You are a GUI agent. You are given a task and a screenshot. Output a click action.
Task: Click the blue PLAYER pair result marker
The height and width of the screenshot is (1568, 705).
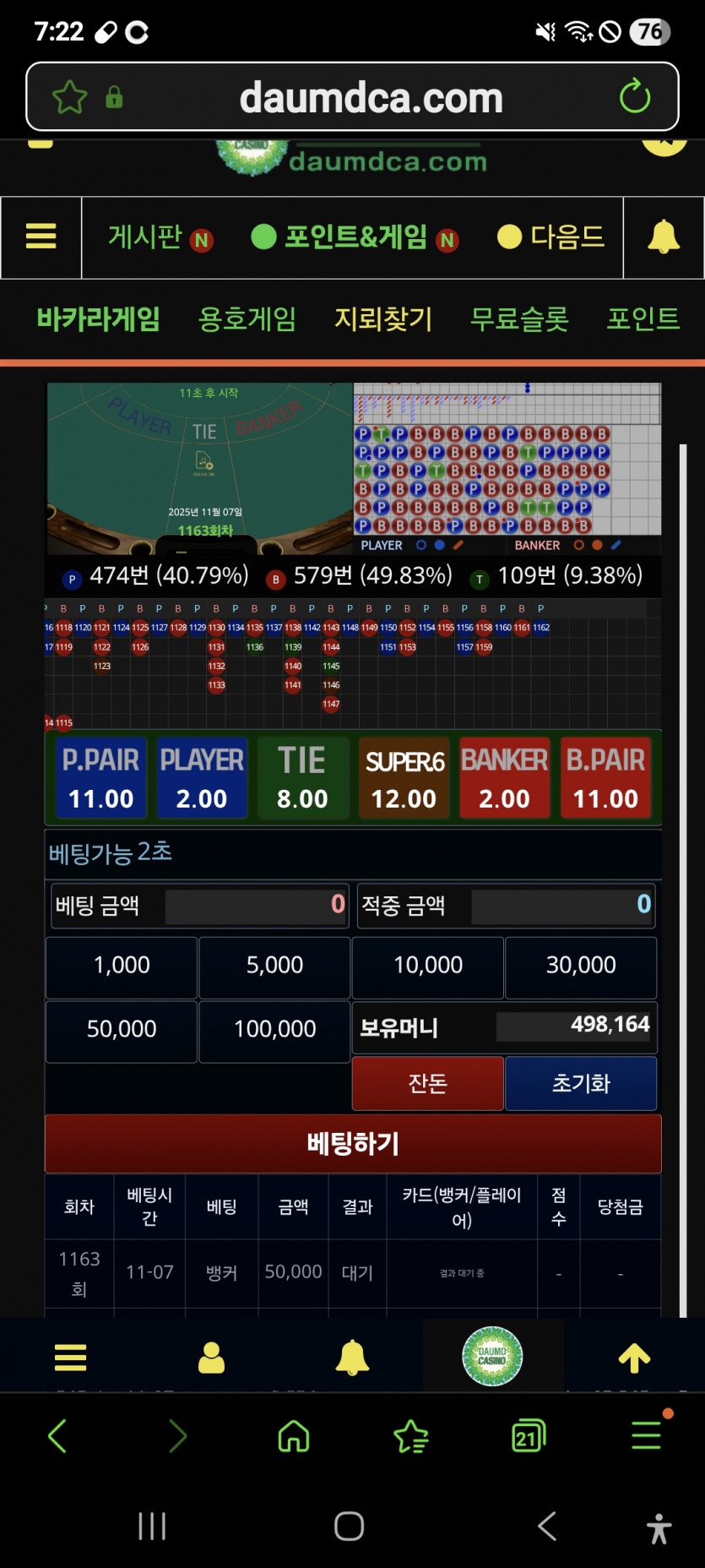click(440, 545)
